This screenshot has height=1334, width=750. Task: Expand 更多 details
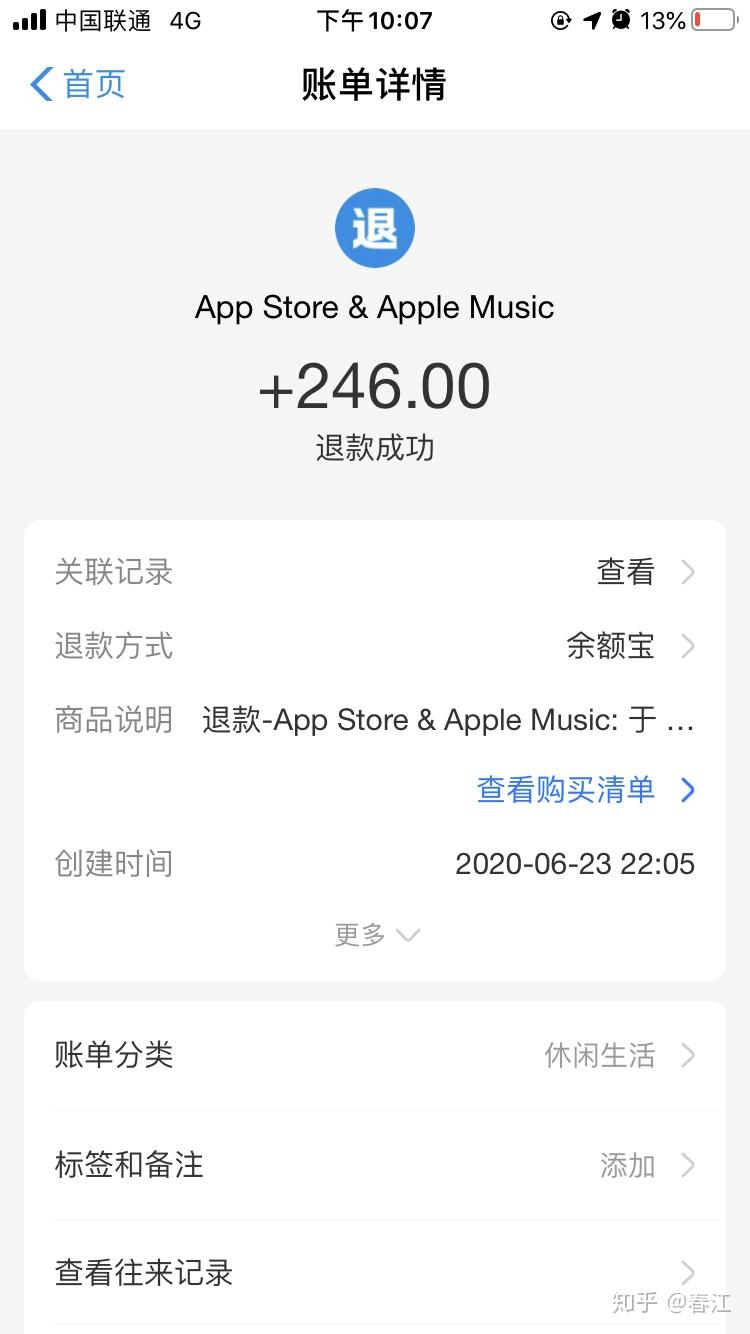(376, 935)
